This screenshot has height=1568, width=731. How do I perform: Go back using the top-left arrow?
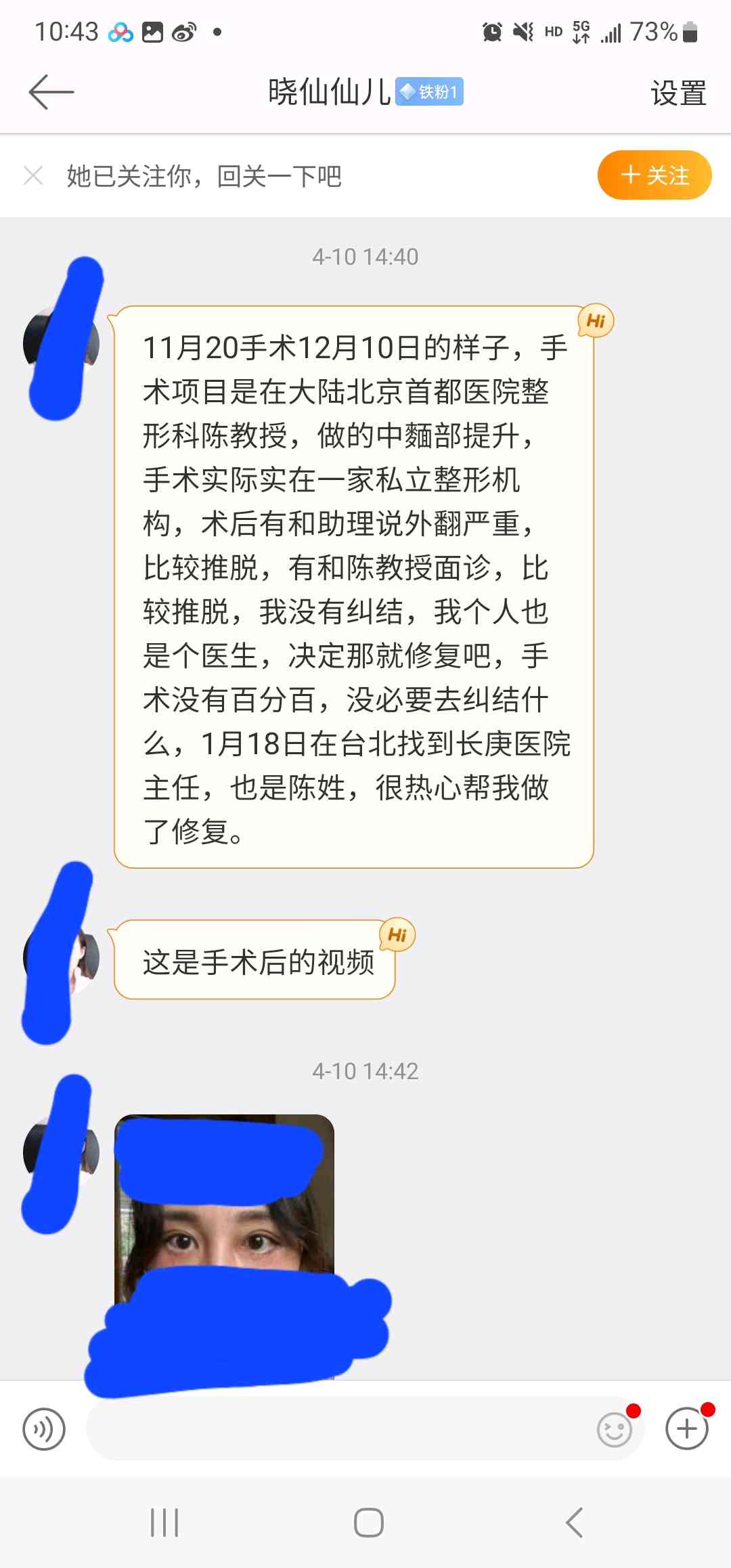click(x=51, y=92)
